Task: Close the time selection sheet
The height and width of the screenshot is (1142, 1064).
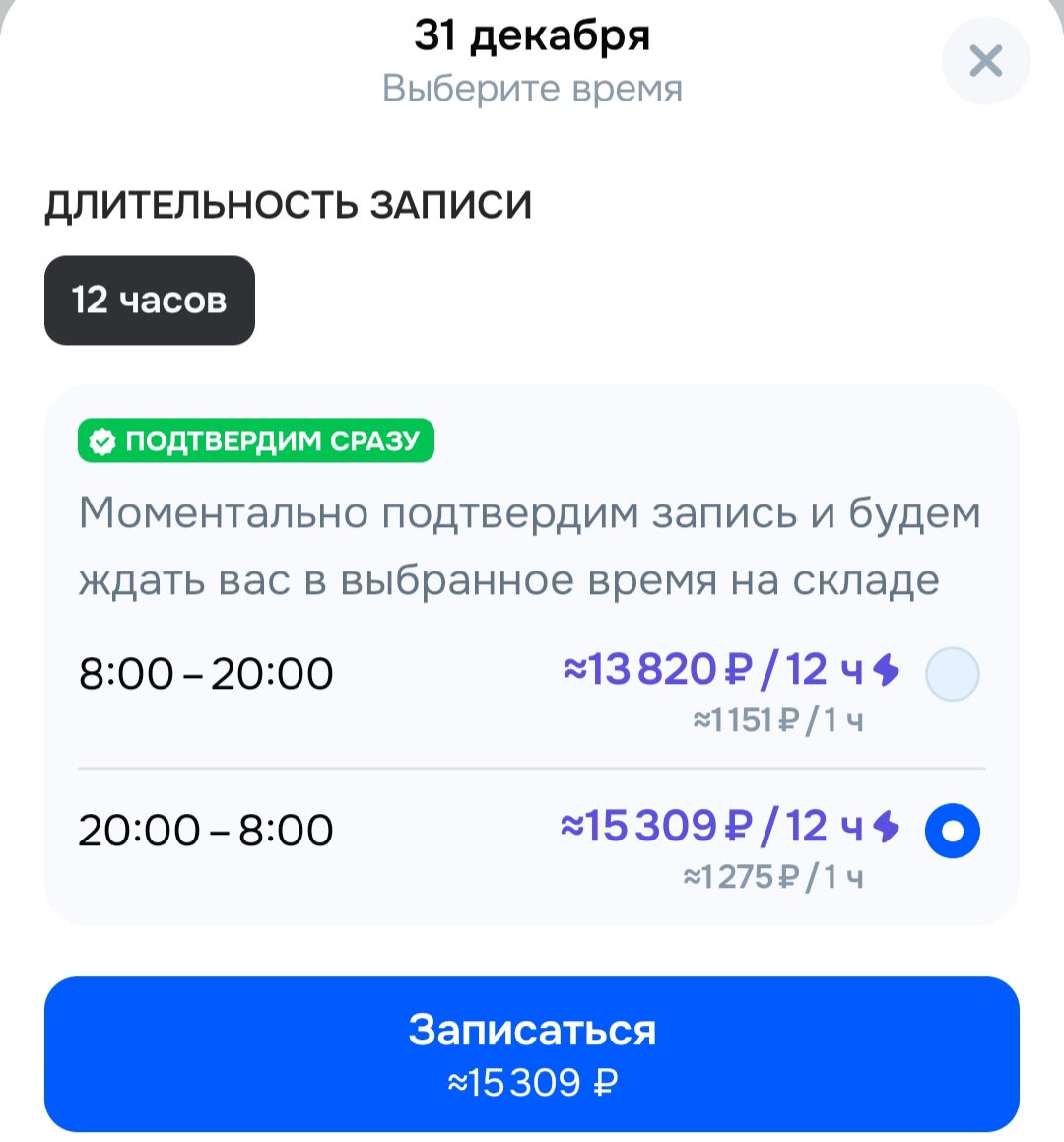Action: tap(985, 61)
